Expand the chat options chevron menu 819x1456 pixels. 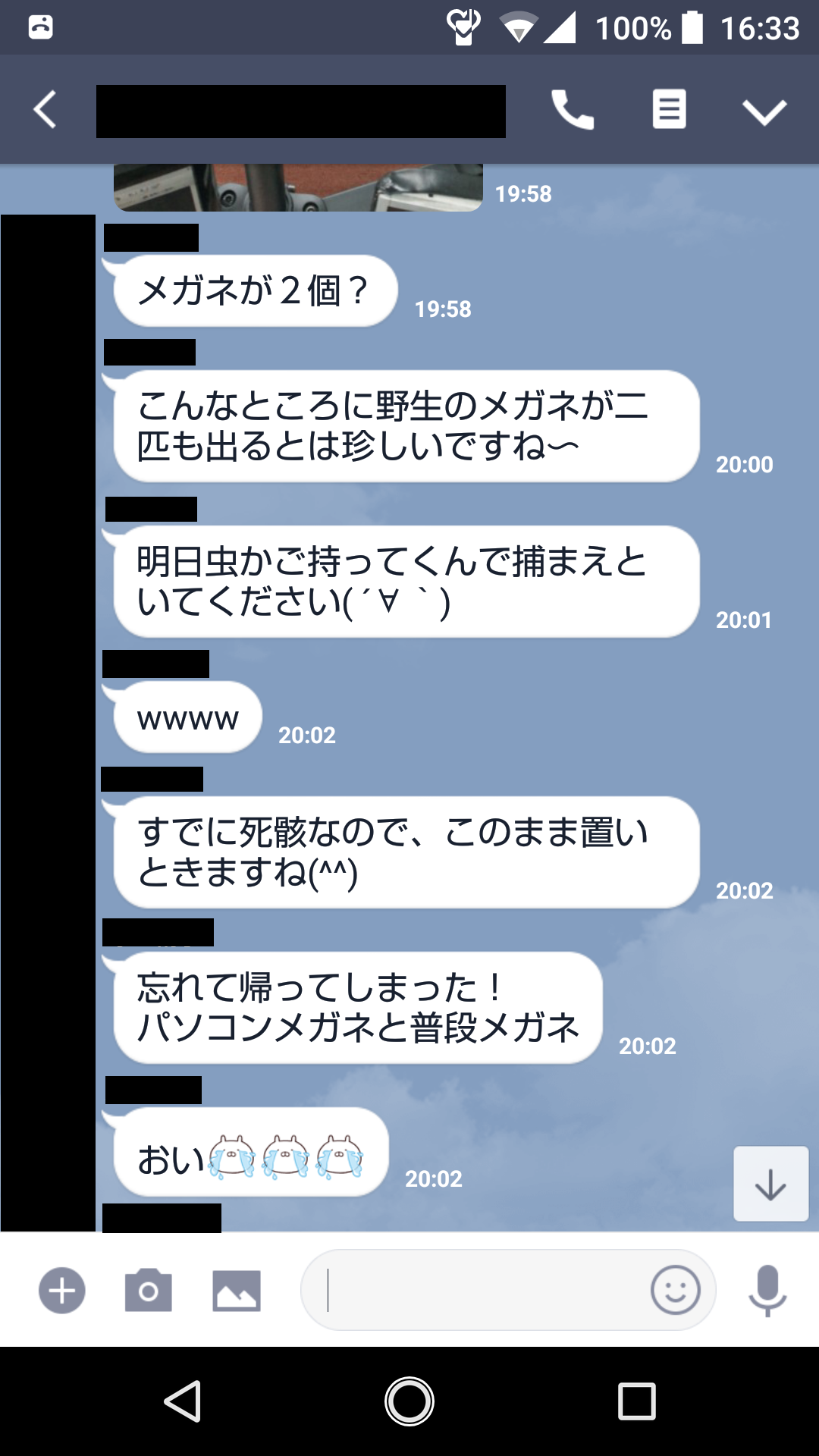[764, 111]
